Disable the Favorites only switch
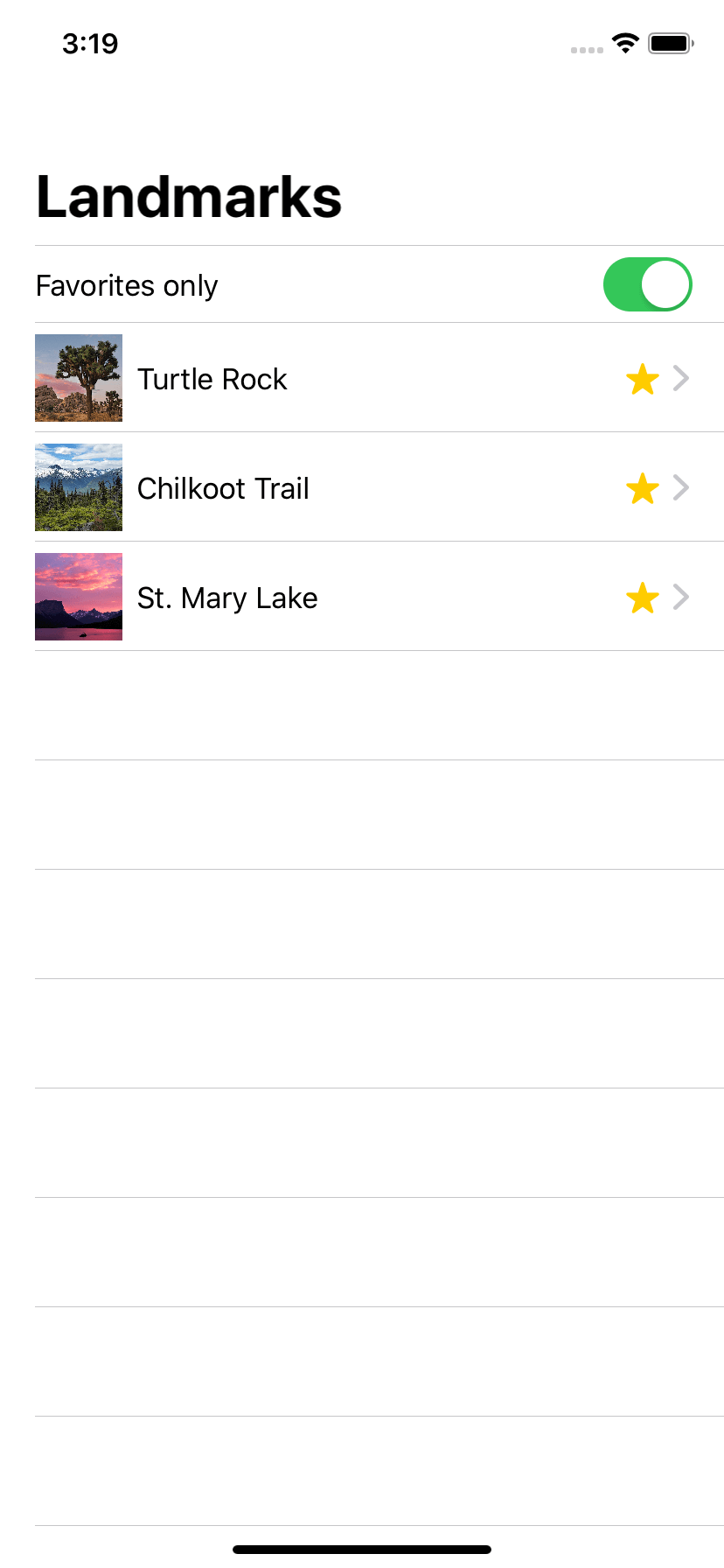 (x=647, y=284)
